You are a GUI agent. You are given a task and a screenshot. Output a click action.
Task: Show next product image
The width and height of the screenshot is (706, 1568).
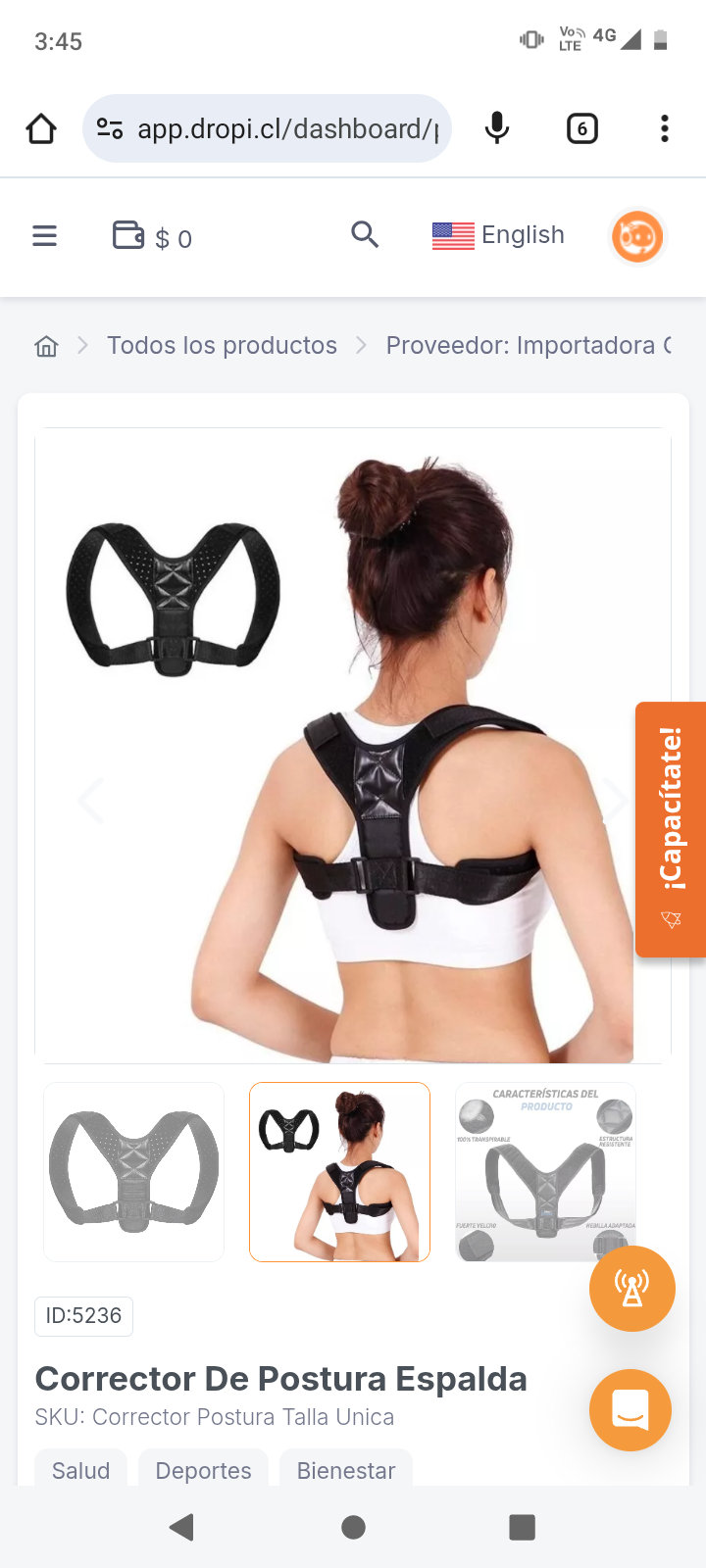pos(616,802)
